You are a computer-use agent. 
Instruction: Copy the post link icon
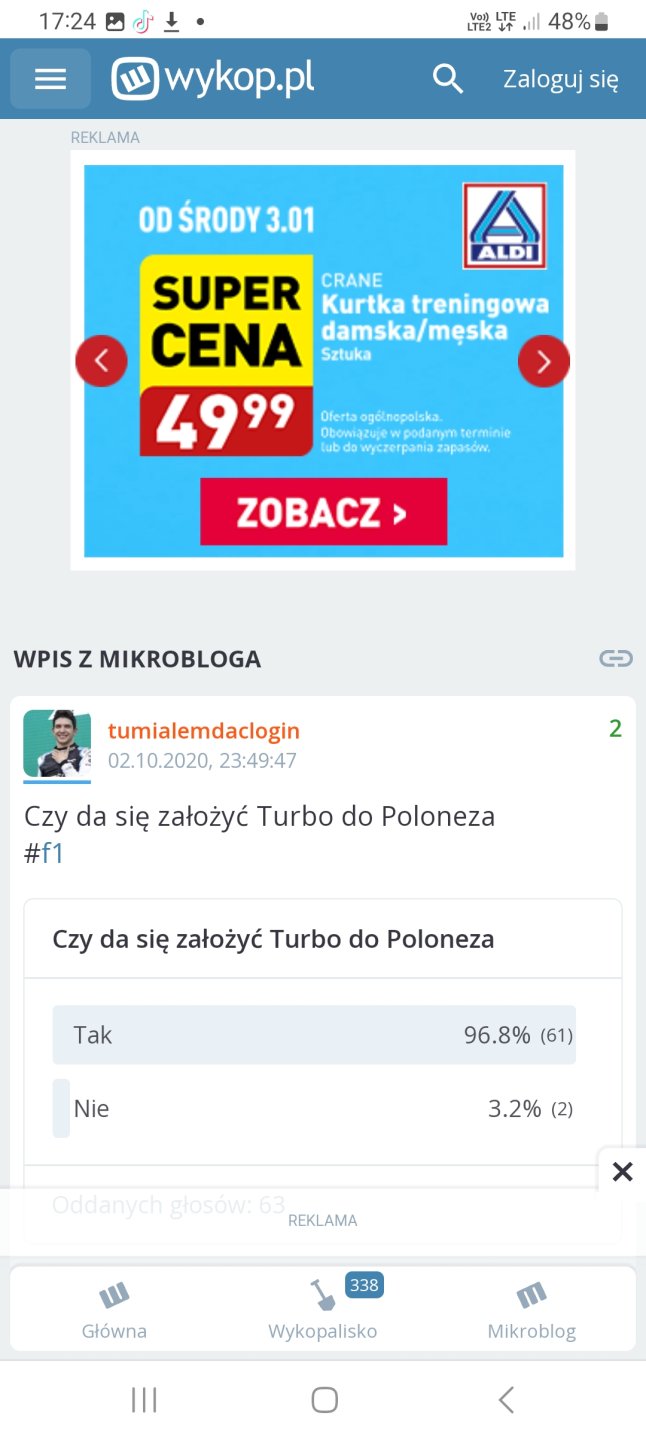click(615, 658)
